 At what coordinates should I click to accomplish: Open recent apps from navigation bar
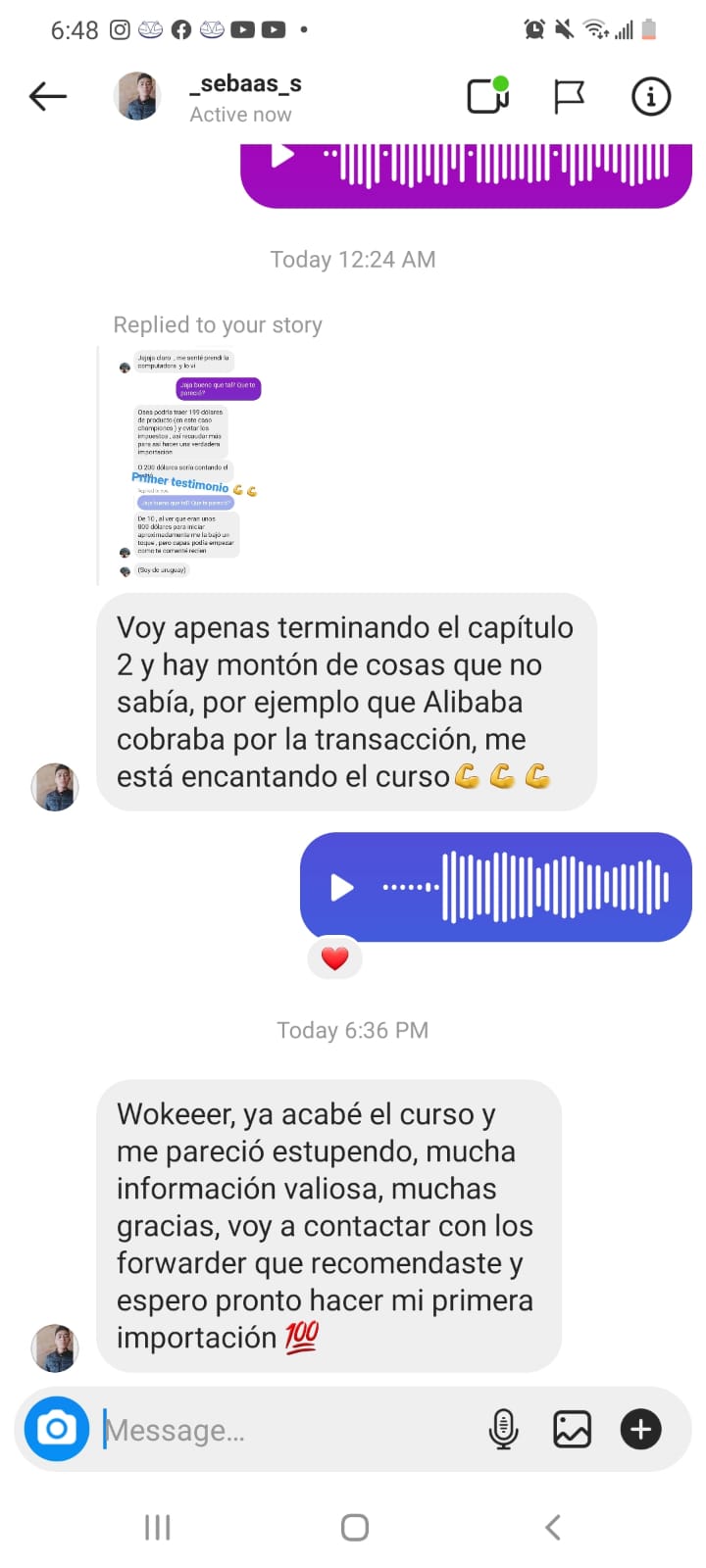click(x=157, y=1527)
